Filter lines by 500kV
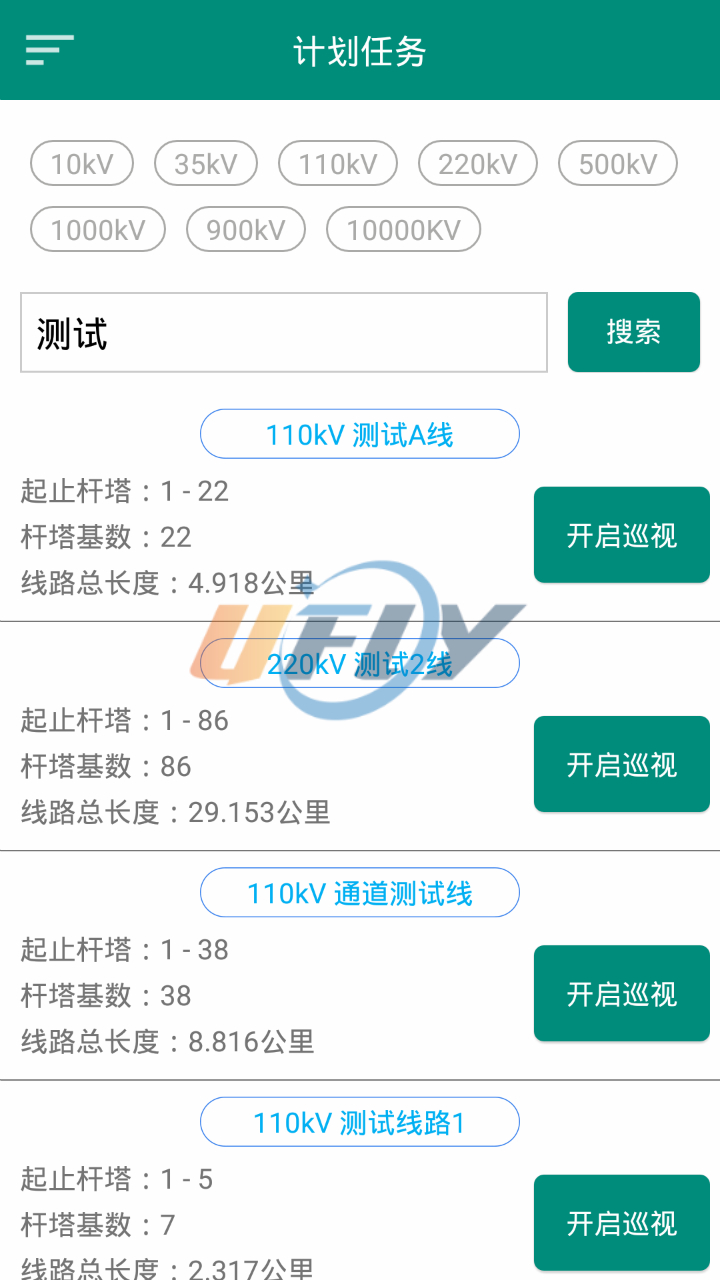The width and height of the screenshot is (720, 1280). pos(618,164)
